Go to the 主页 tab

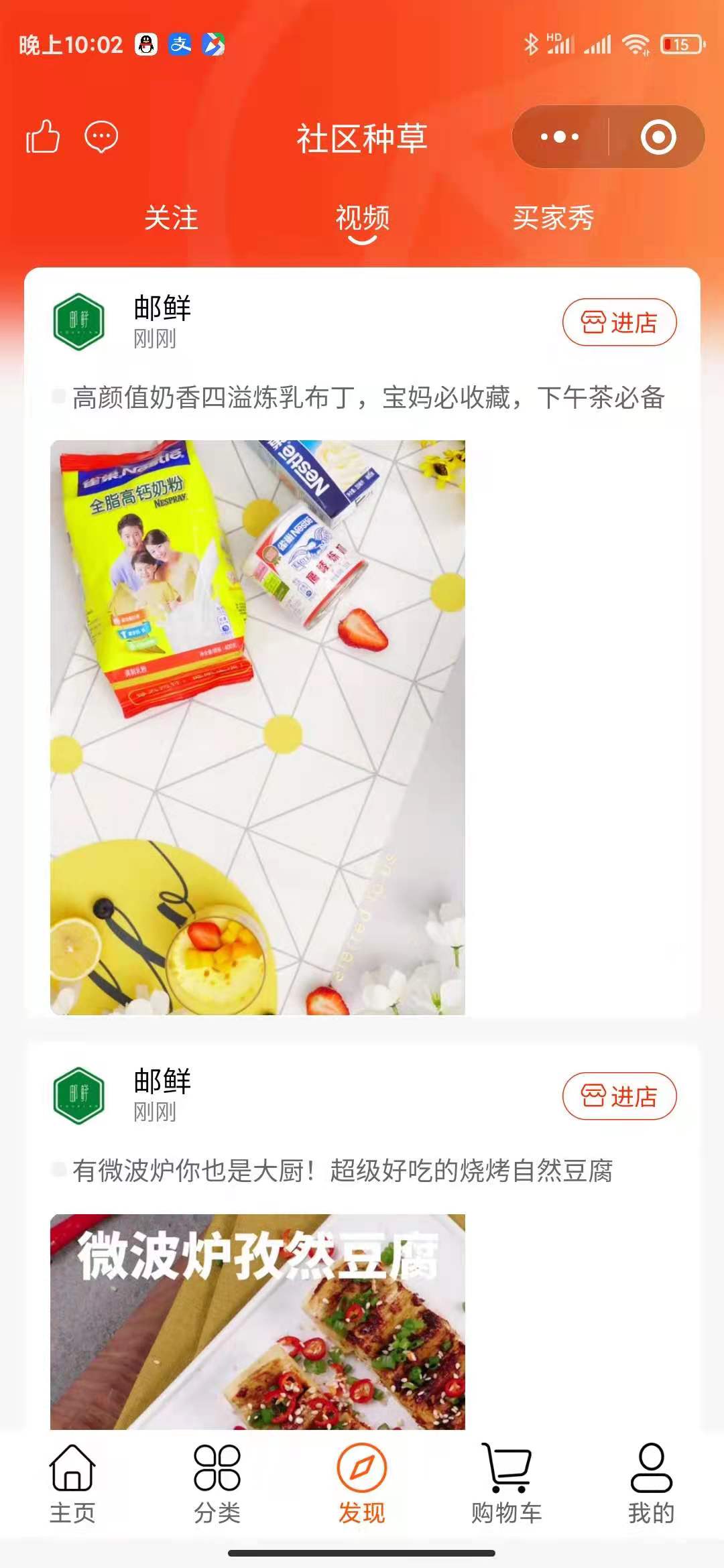click(72, 1484)
